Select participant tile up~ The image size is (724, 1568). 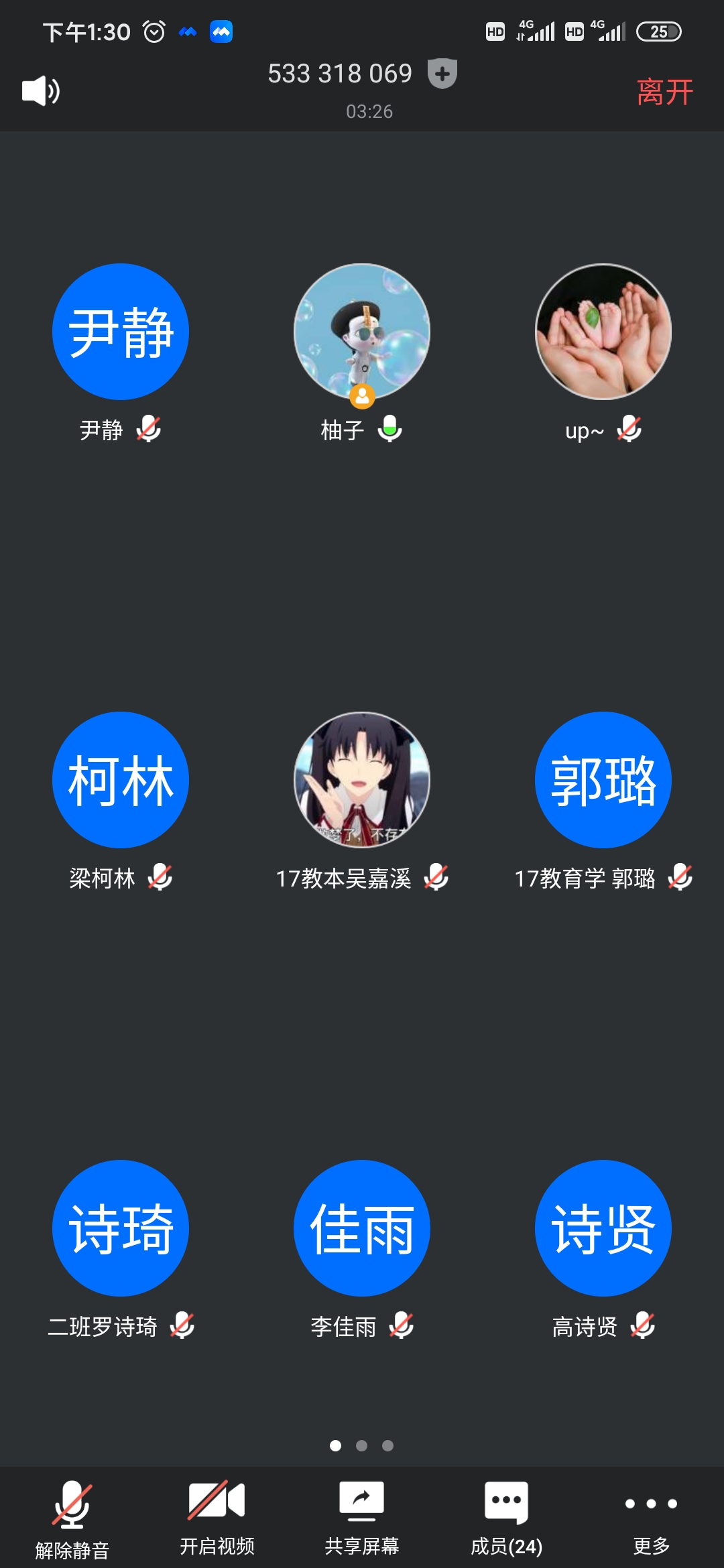pos(603,332)
